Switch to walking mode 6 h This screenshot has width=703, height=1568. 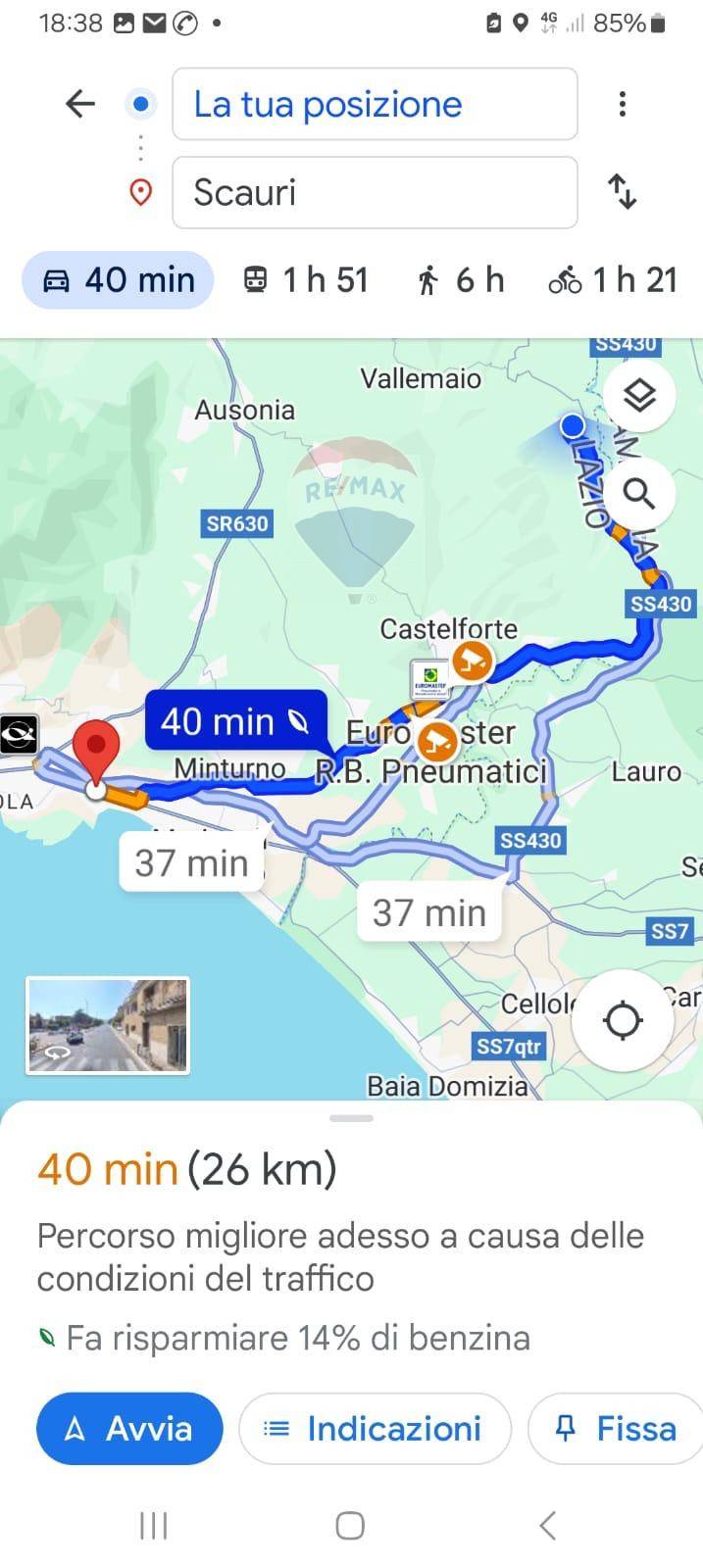coord(460,280)
